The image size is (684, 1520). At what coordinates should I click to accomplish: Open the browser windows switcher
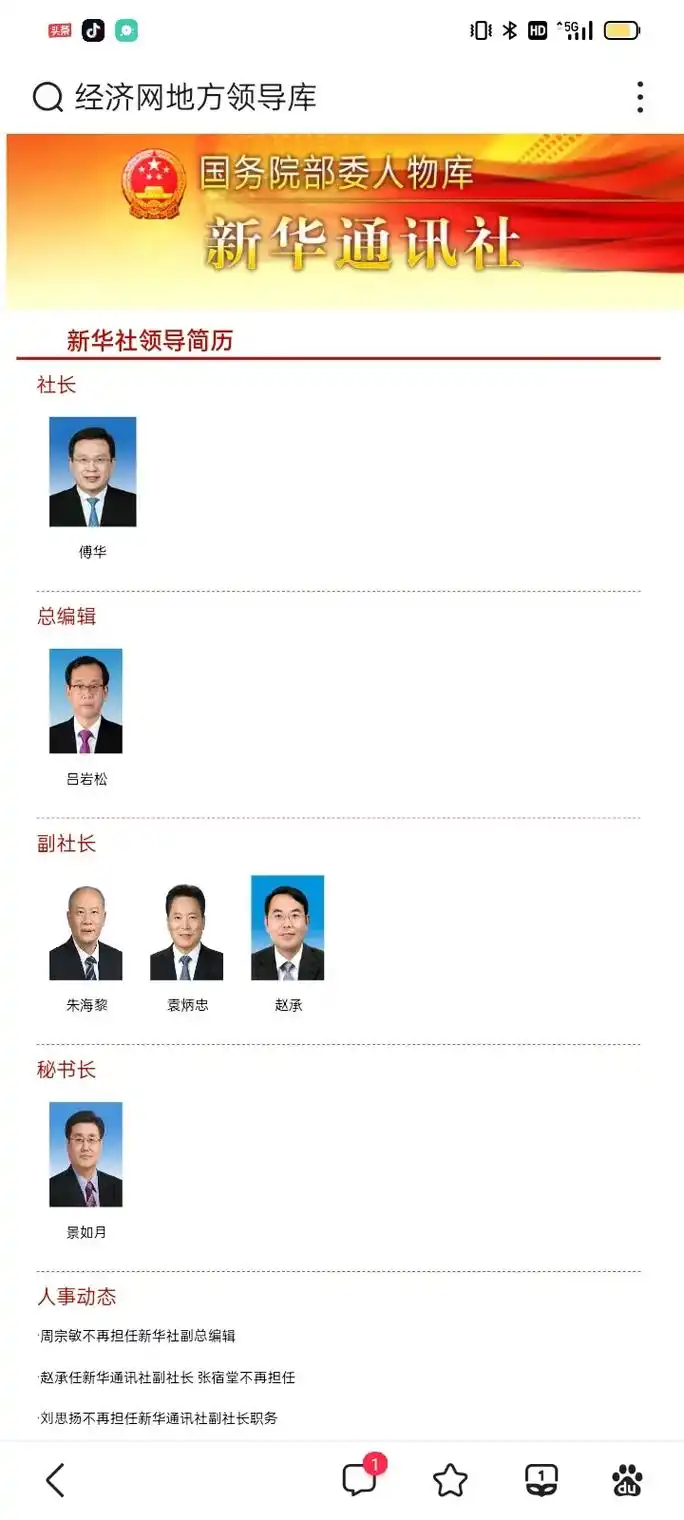pos(541,1480)
